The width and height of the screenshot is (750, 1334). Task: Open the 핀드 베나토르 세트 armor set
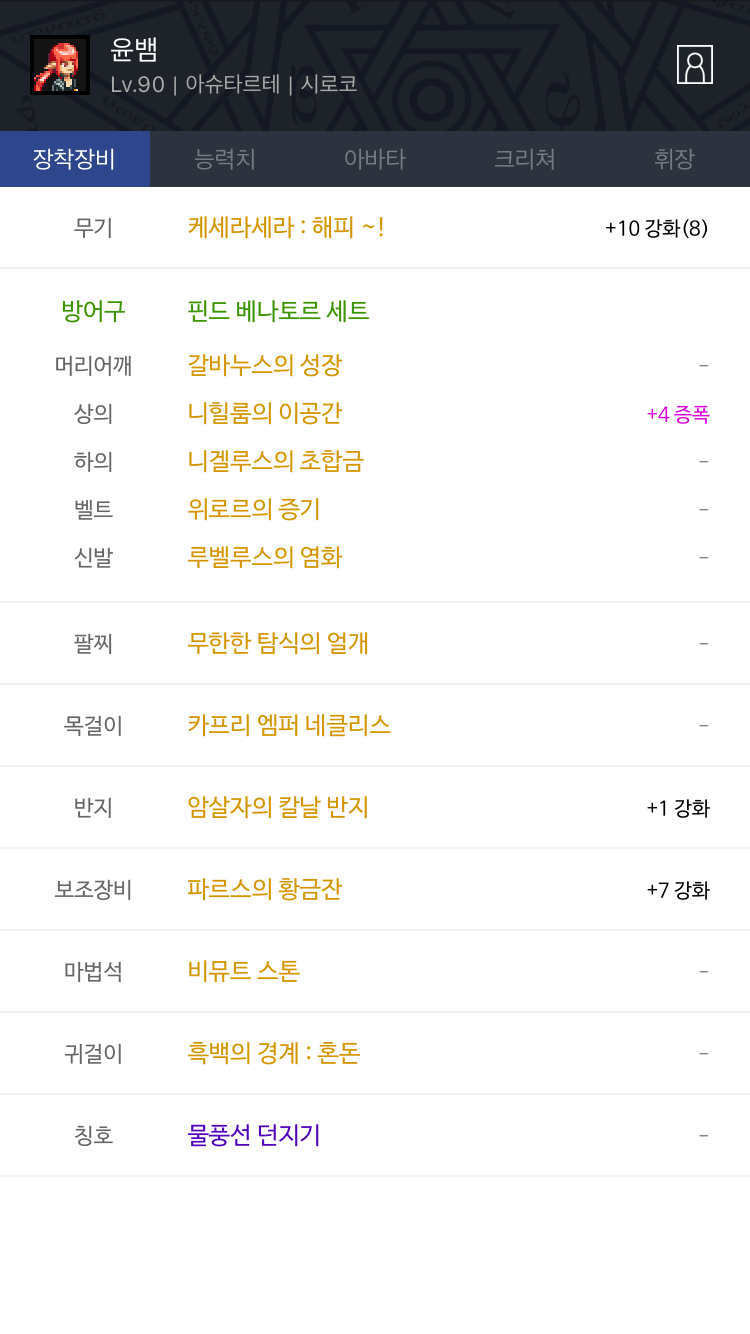(278, 311)
